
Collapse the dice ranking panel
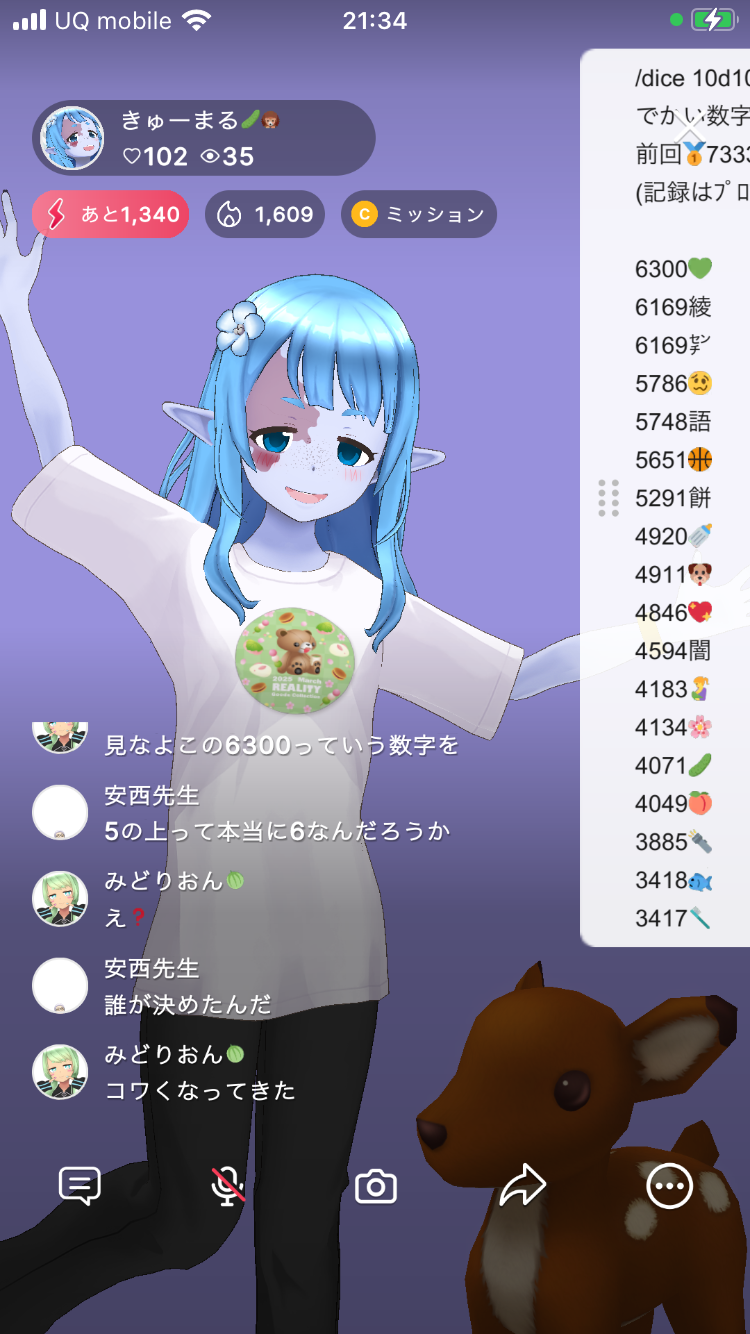pos(690,130)
